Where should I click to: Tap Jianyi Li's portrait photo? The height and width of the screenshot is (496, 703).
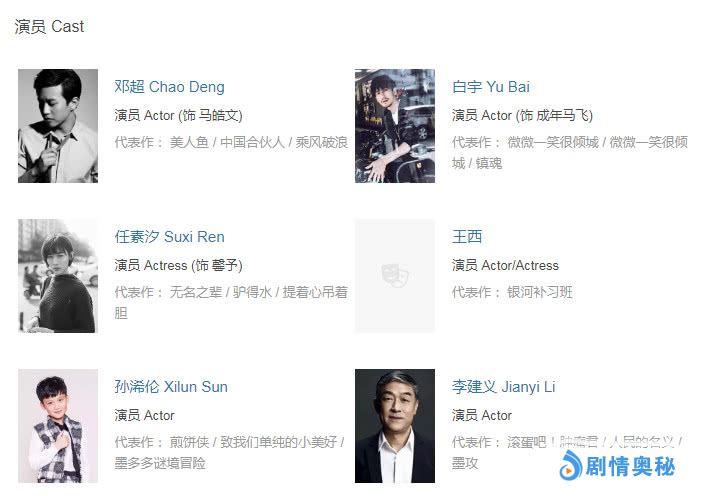click(395, 426)
